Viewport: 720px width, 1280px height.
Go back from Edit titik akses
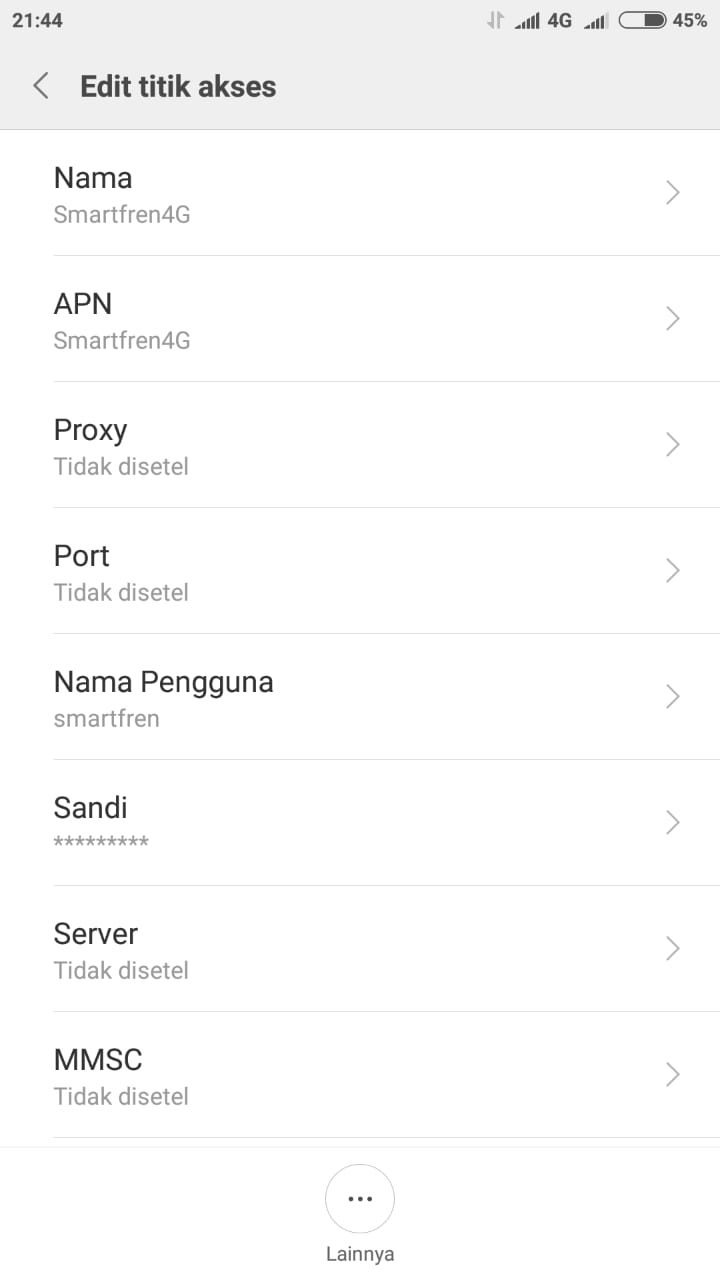click(41, 86)
